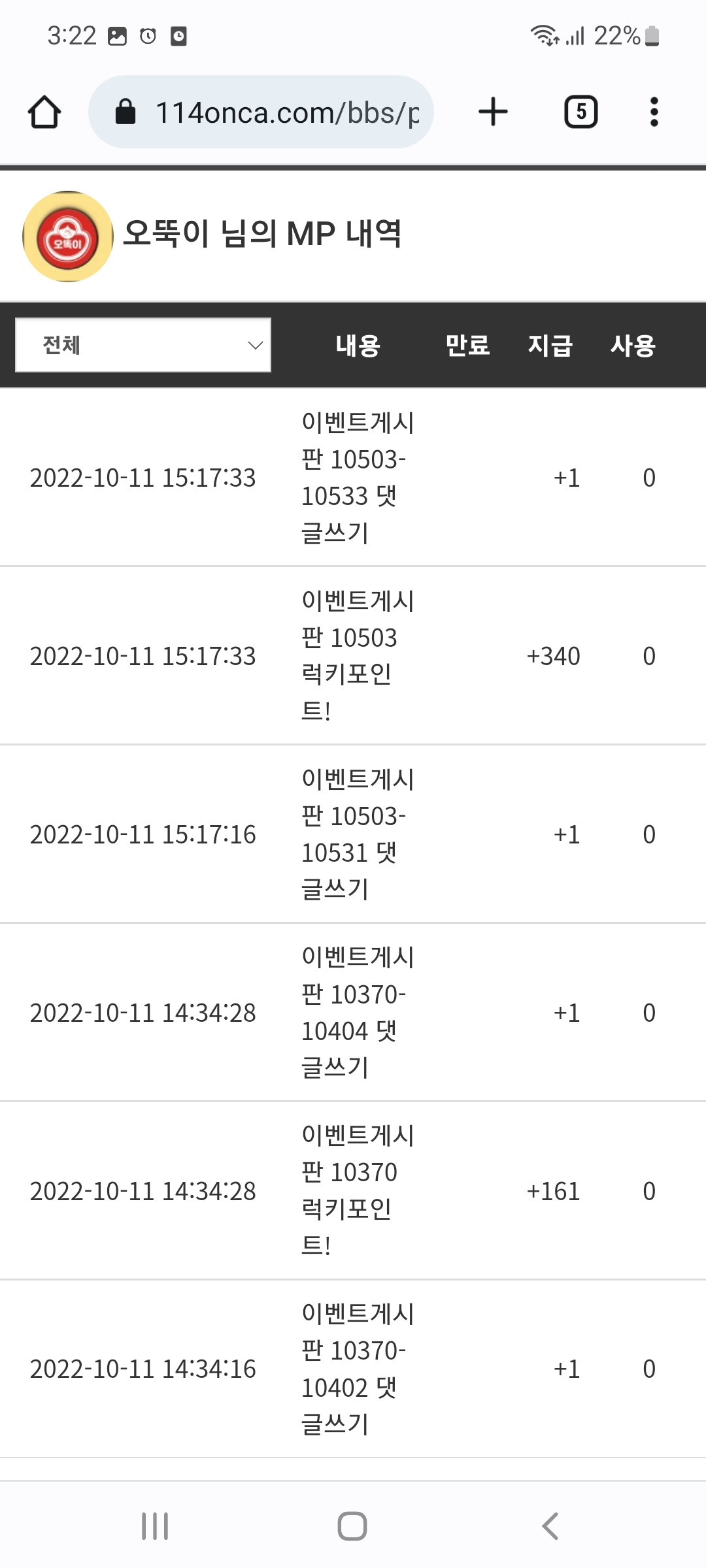The height and width of the screenshot is (1568, 706).
Task: Open recent apps from the navigation bar
Action: point(155,1526)
